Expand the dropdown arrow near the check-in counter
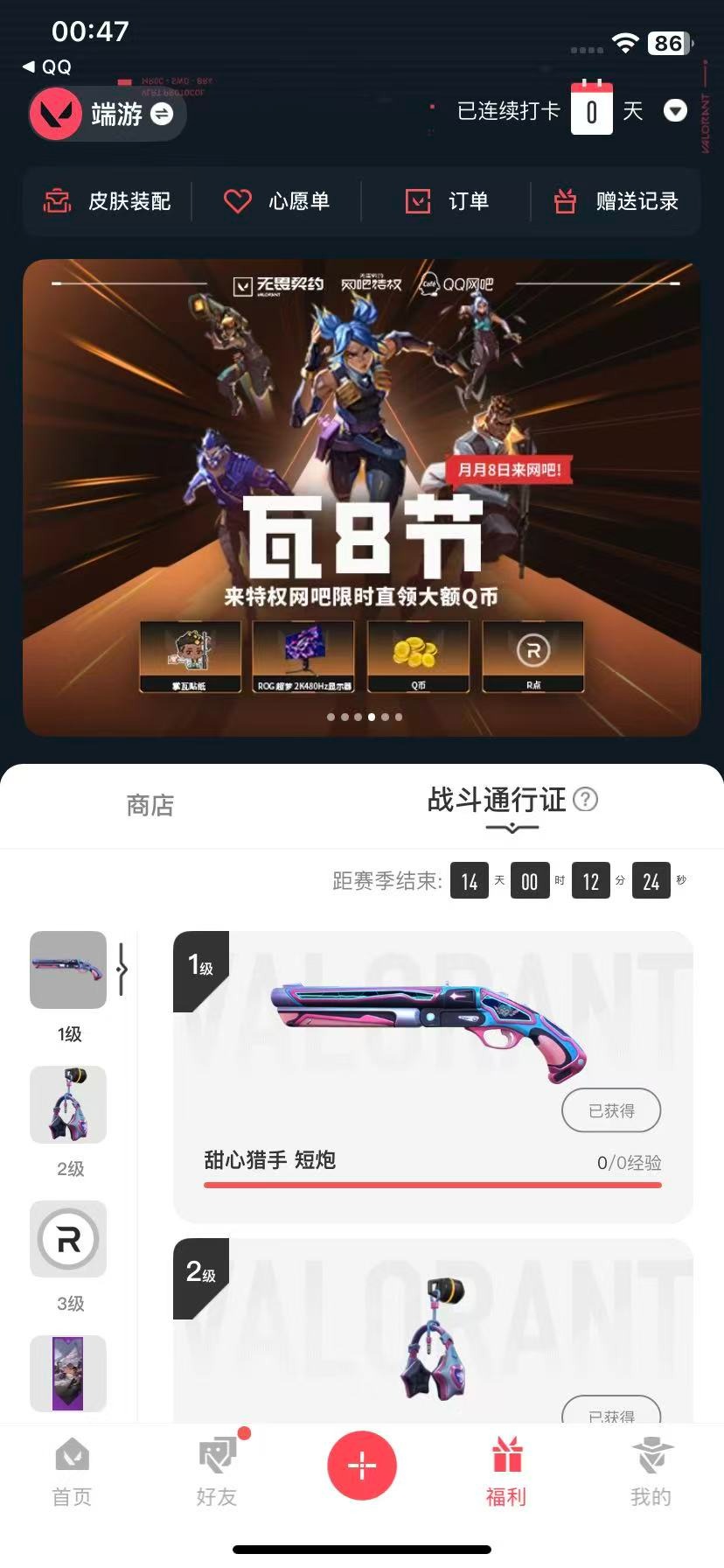Screen dimensions: 724x1568 [x=675, y=112]
